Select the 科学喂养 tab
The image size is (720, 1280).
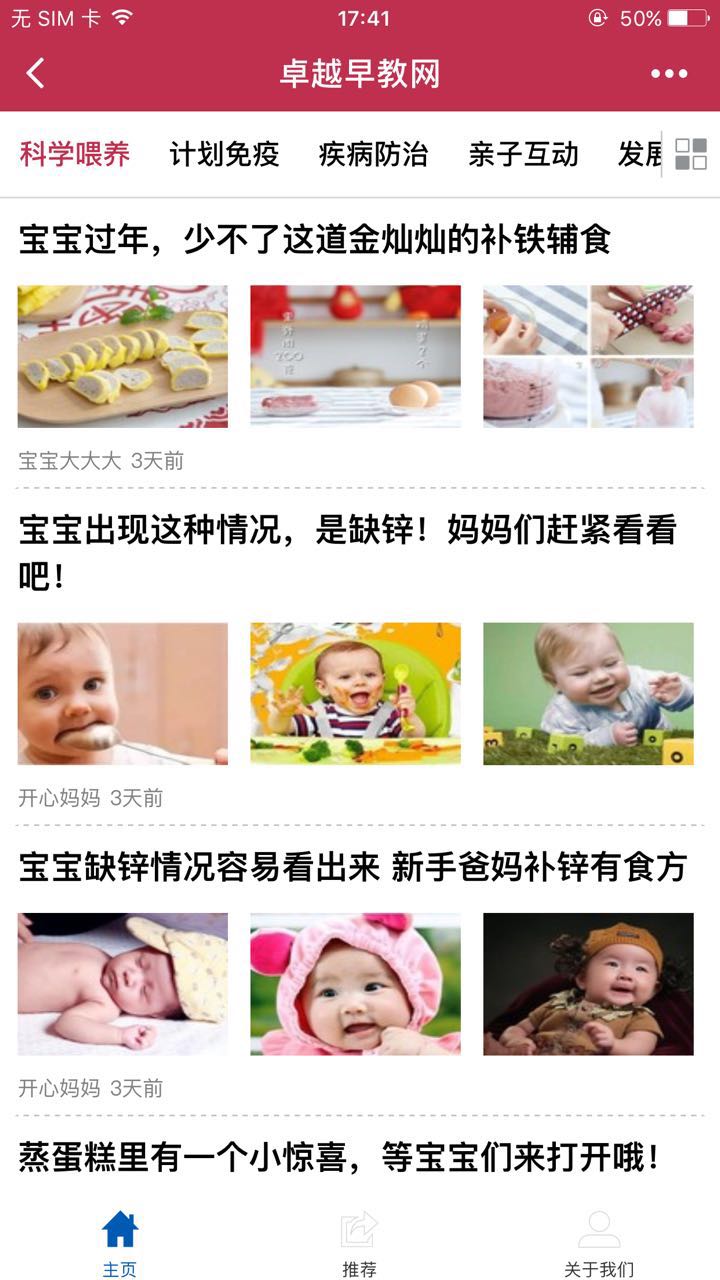coord(75,154)
